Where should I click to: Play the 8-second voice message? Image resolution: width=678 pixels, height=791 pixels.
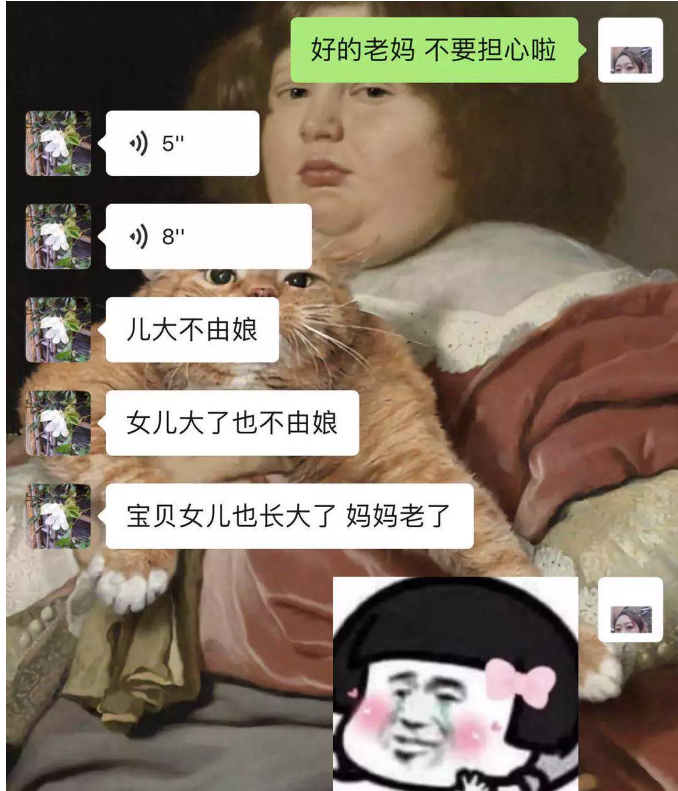[208, 236]
